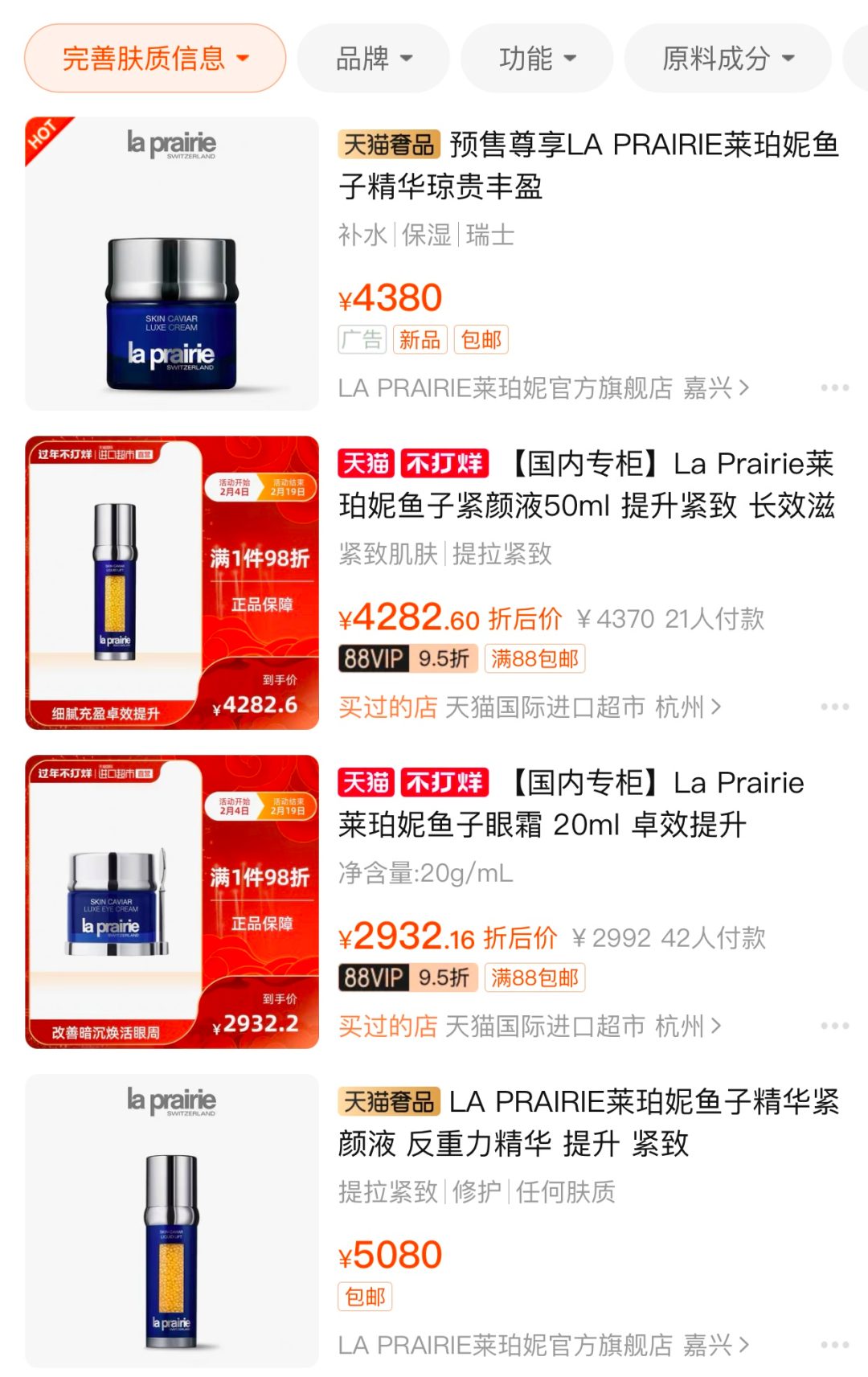Viewport: 868px width, 1377px height.
Task: Open more options for the 眼霜 20ml listing
Action: point(834,1026)
